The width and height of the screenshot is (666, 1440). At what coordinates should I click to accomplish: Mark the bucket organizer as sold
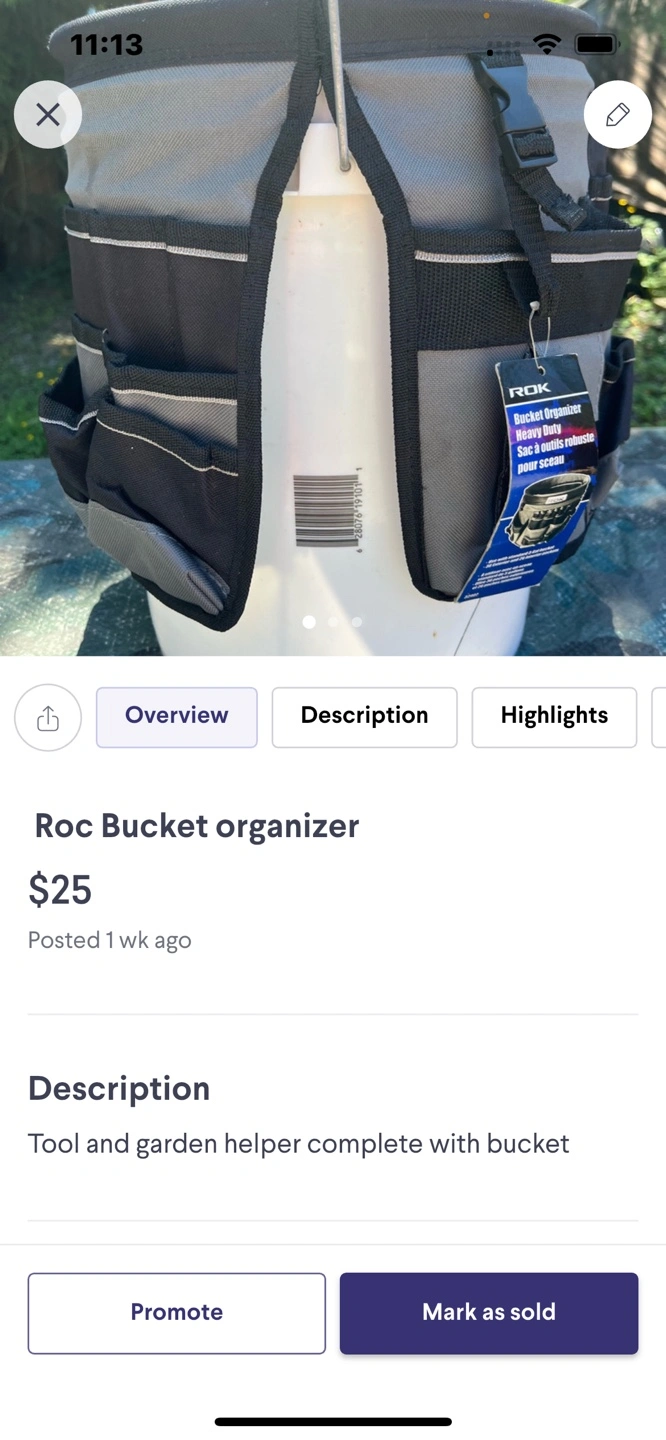[489, 1313]
